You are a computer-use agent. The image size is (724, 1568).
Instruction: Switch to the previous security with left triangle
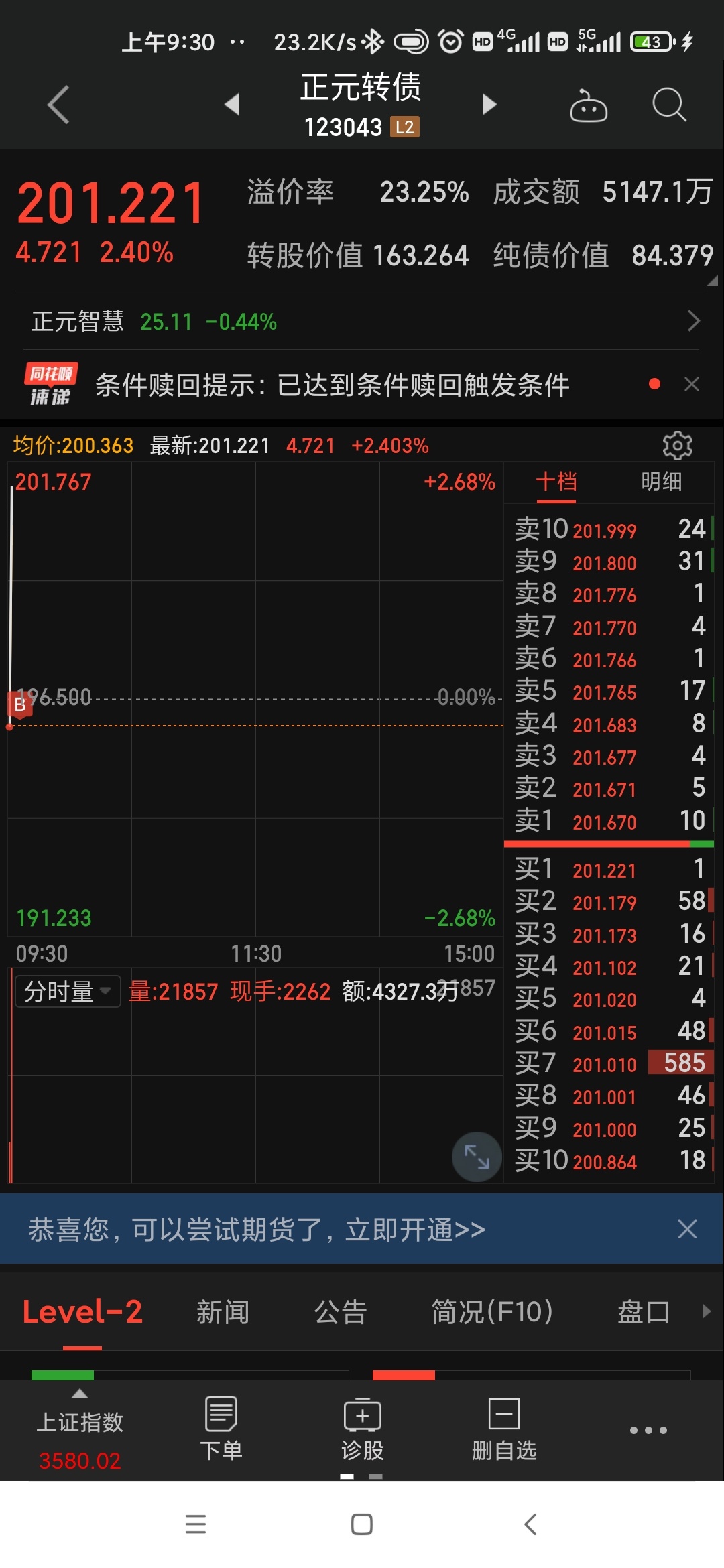tap(232, 105)
